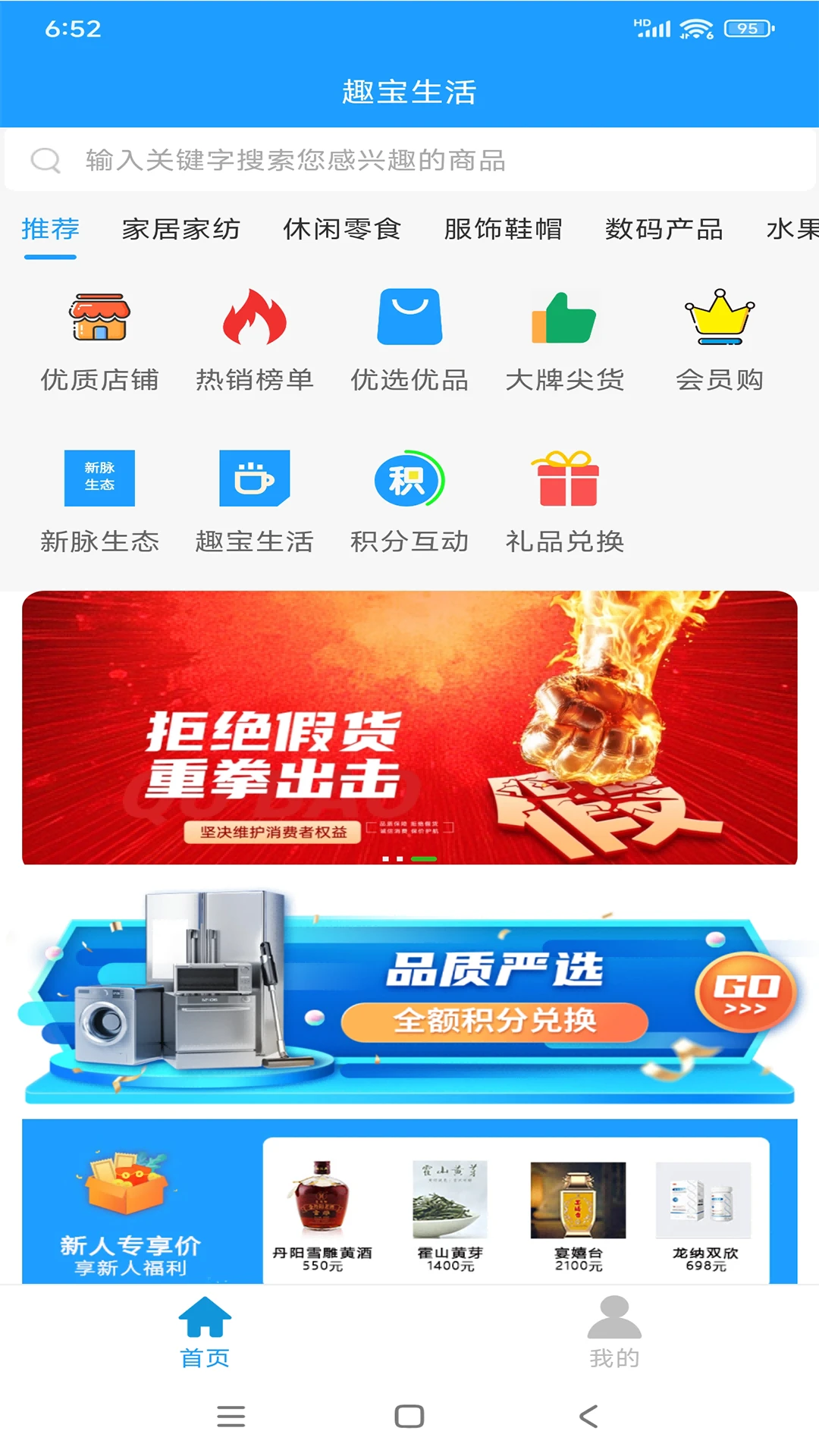Viewport: 819px width, 1456px height.
Task: View the 丹阳雪雕黄酒 product
Action: click(322, 1213)
